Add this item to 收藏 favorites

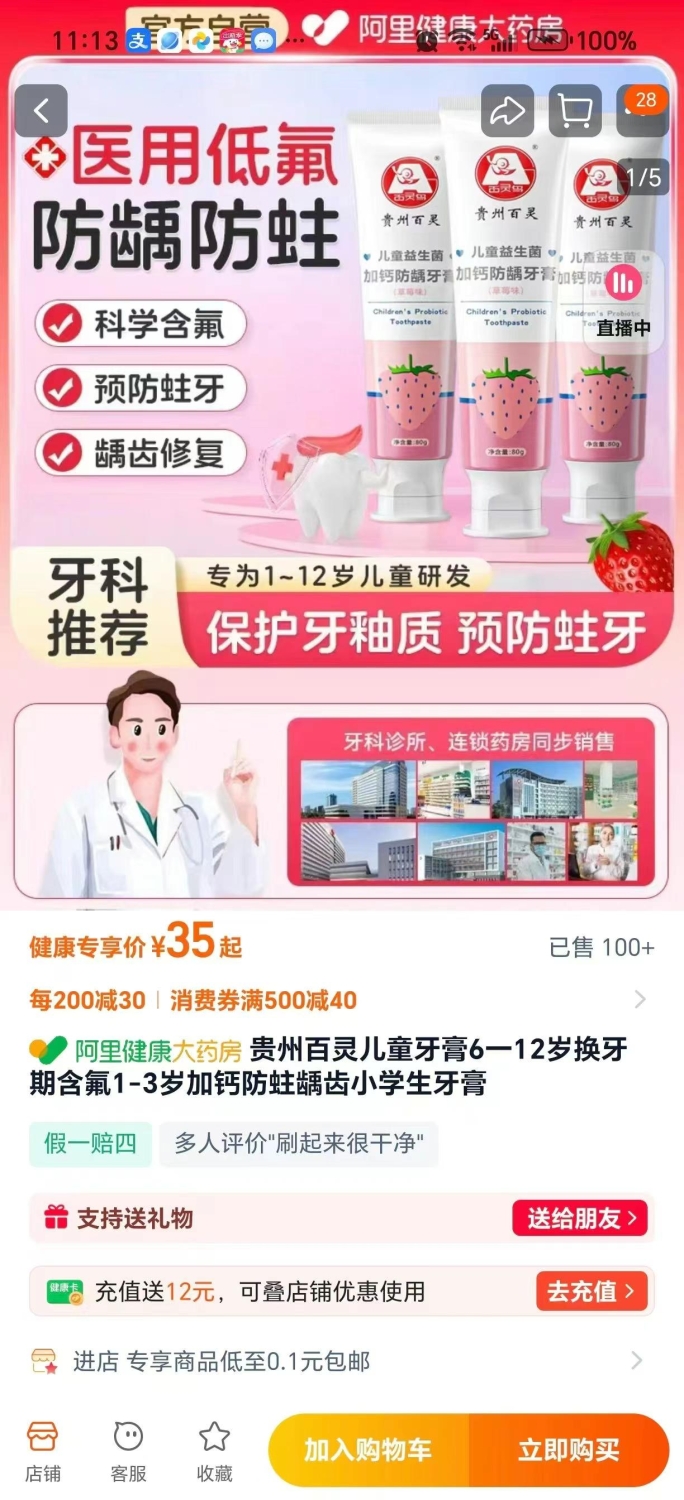[x=214, y=1451]
